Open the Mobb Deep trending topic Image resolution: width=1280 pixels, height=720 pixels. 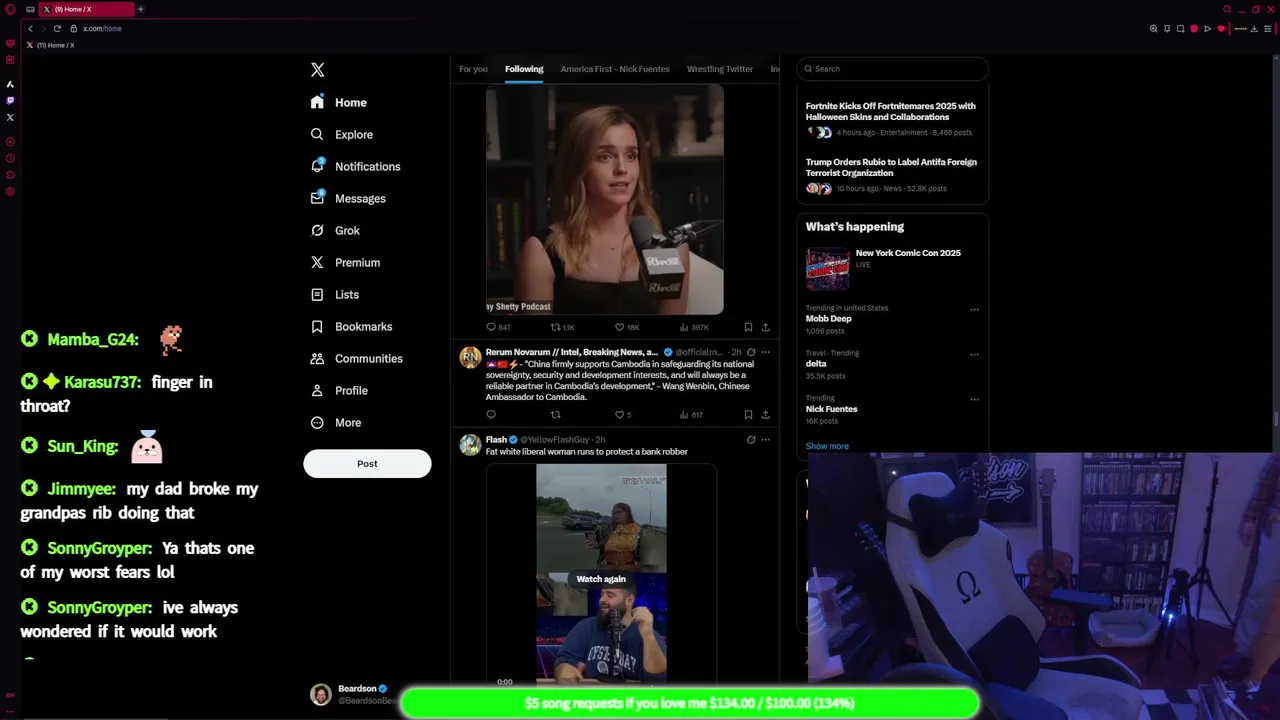829,319
